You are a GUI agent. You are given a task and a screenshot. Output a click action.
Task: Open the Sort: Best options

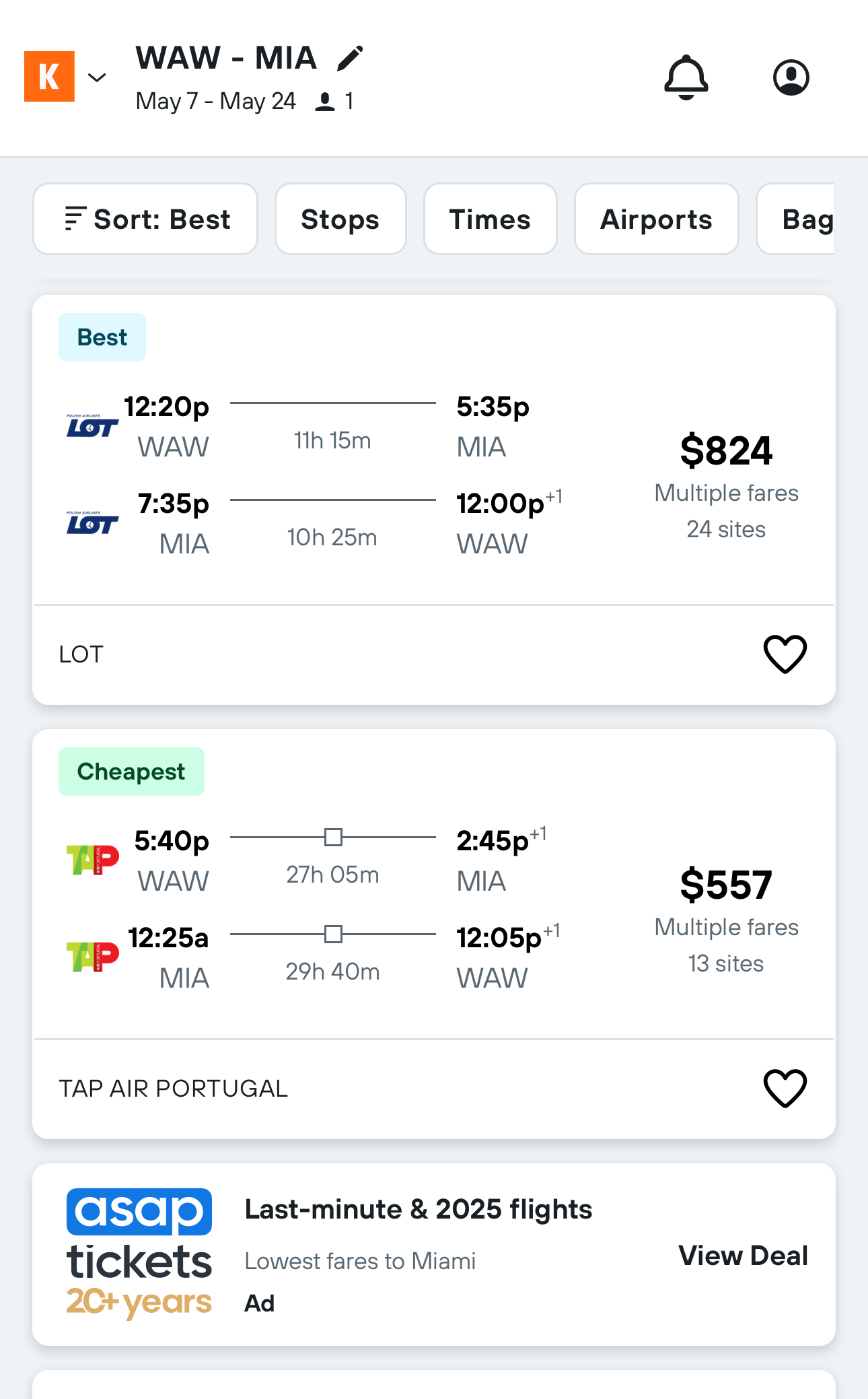click(145, 219)
